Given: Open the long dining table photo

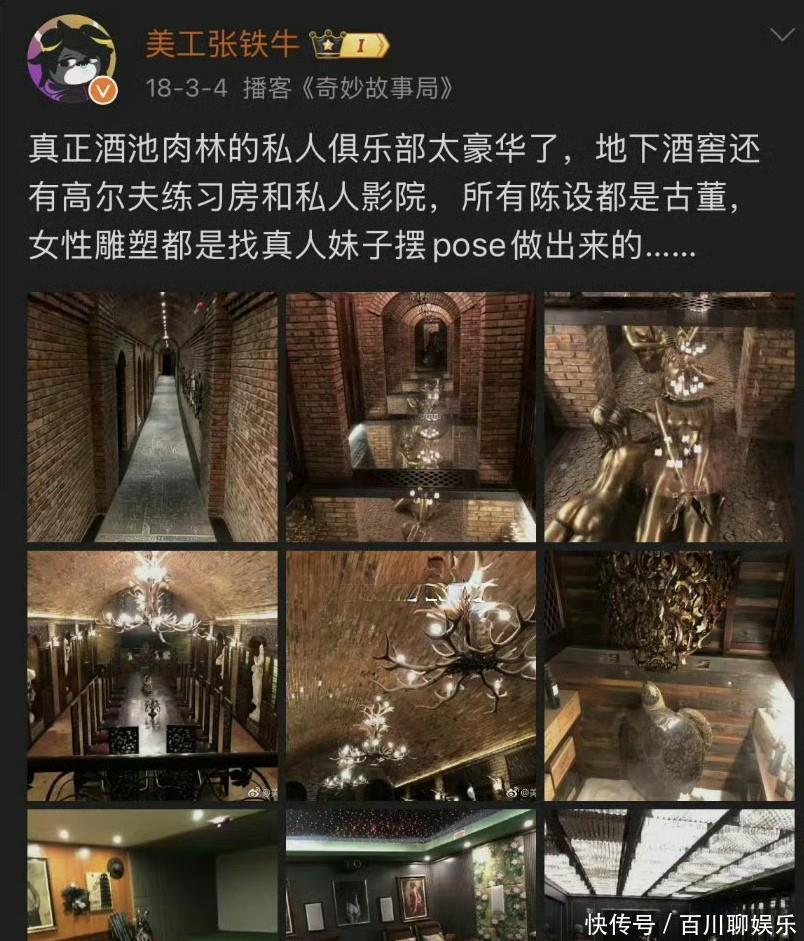Looking at the screenshot, I should pos(152,675).
